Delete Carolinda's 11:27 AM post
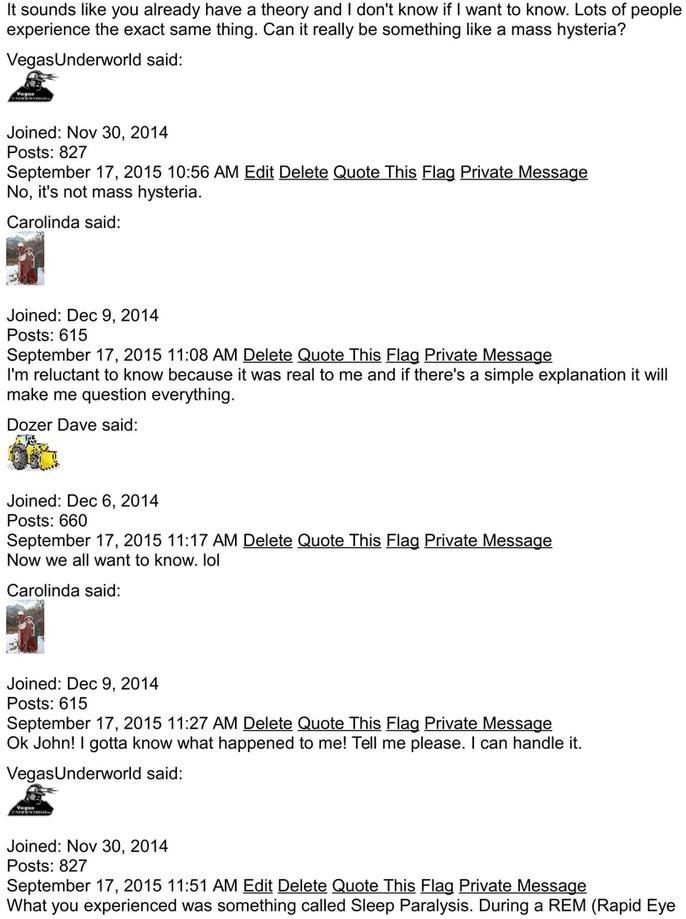This screenshot has height=919, width=686. (x=267, y=723)
